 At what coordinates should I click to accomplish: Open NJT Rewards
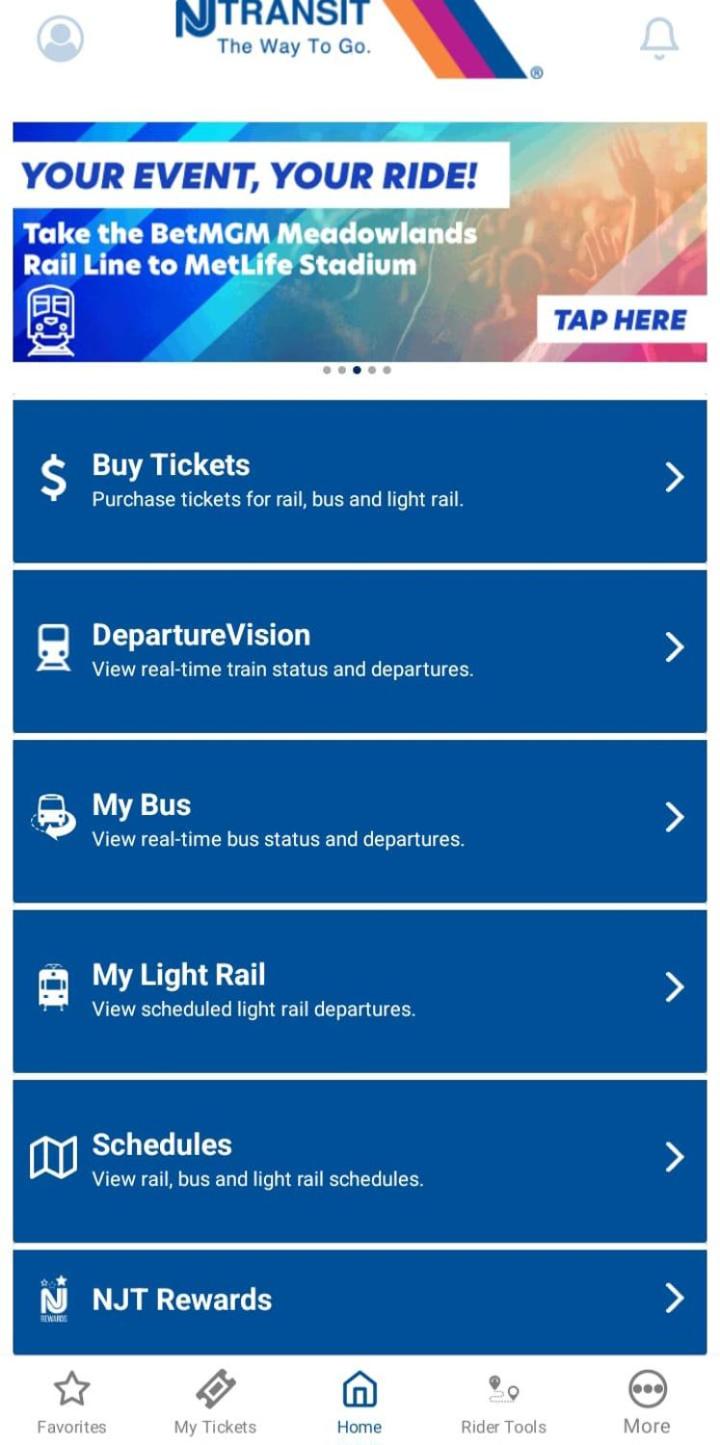[359, 1300]
